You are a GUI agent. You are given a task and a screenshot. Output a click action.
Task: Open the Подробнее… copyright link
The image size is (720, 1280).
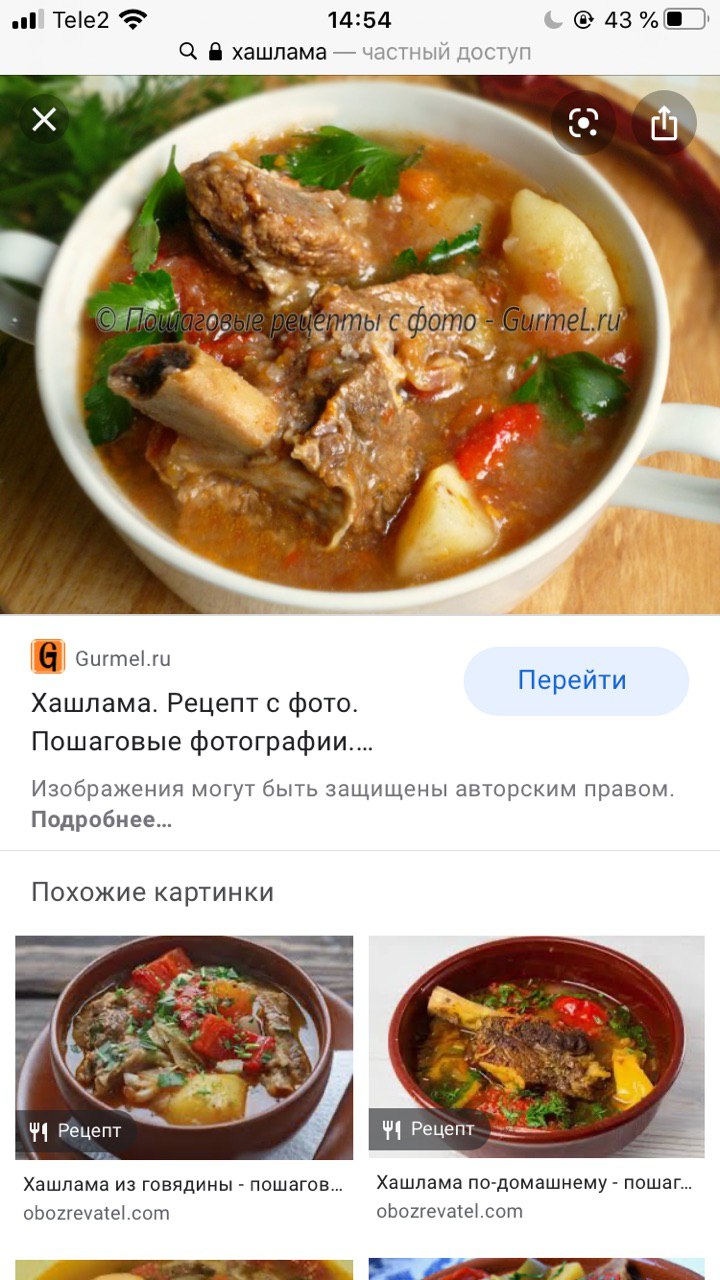click(101, 820)
